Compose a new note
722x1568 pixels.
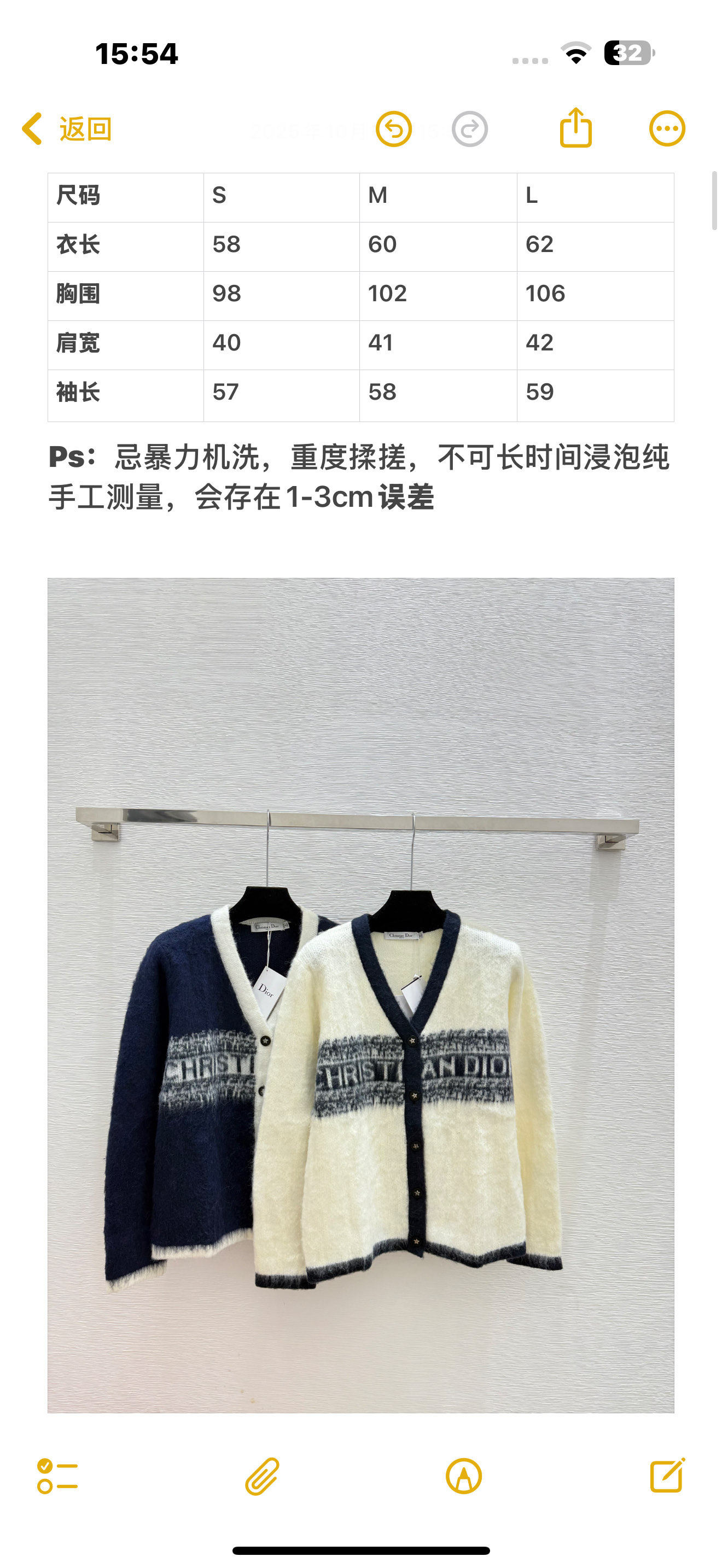coord(668,1475)
